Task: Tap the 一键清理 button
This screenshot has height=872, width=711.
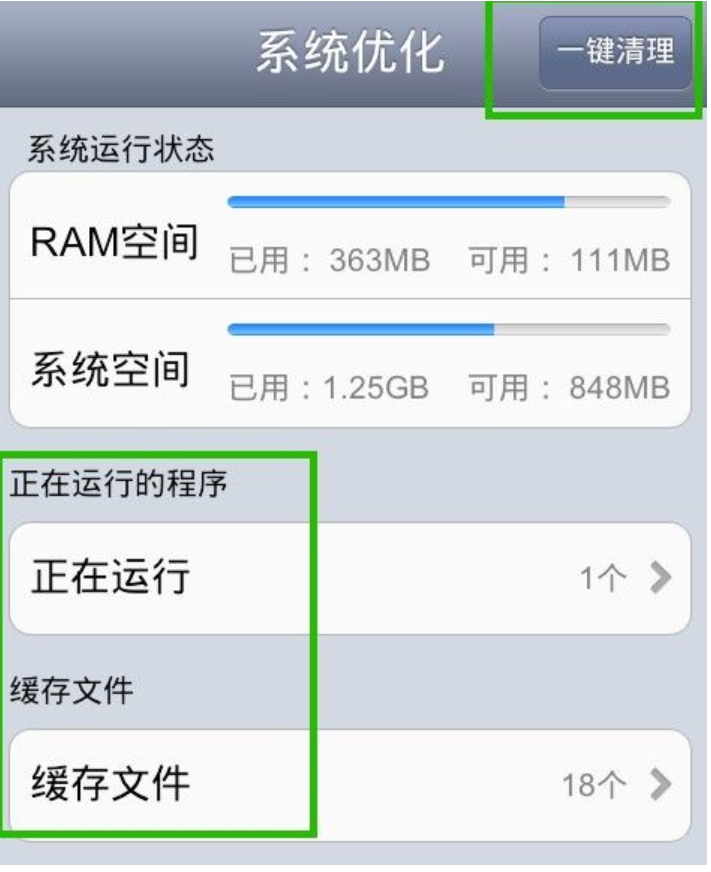Action: click(x=615, y=53)
